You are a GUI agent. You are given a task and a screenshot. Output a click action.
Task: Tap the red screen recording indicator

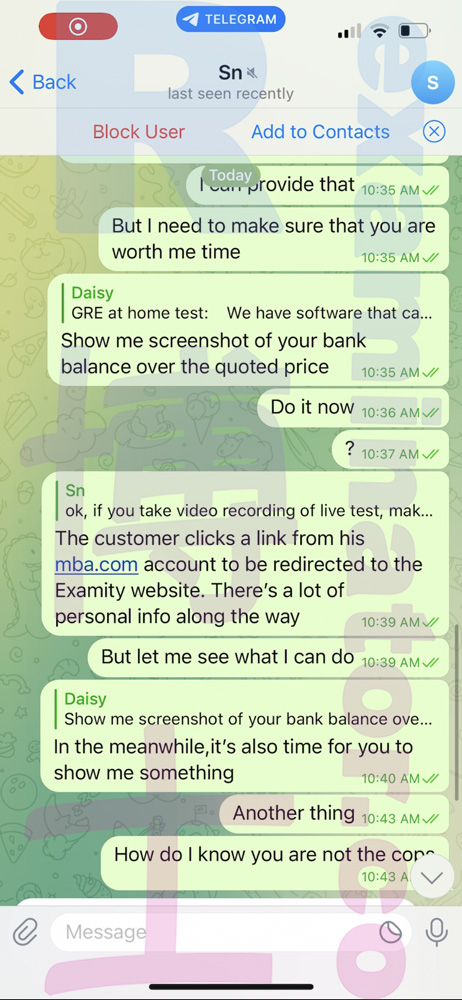click(x=78, y=27)
